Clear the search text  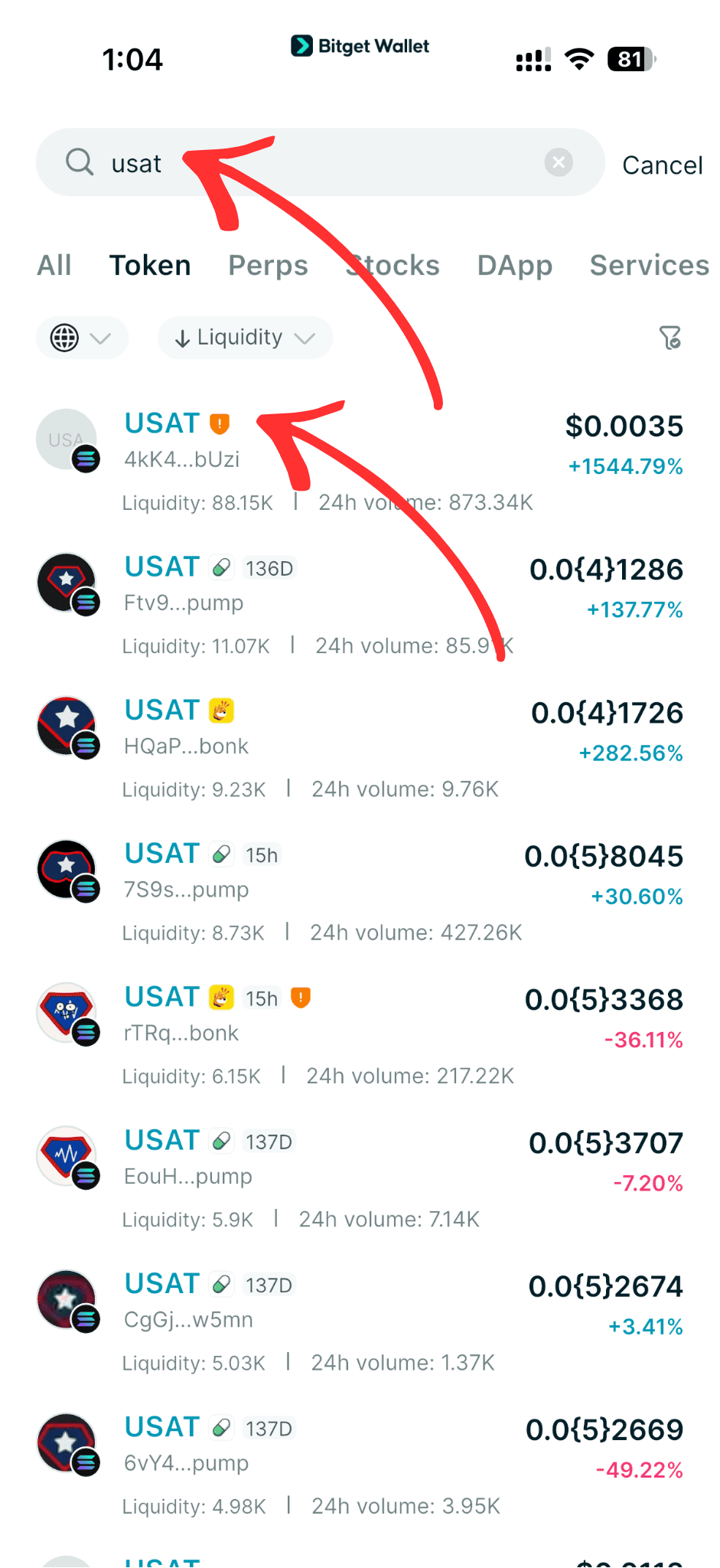tap(559, 162)
